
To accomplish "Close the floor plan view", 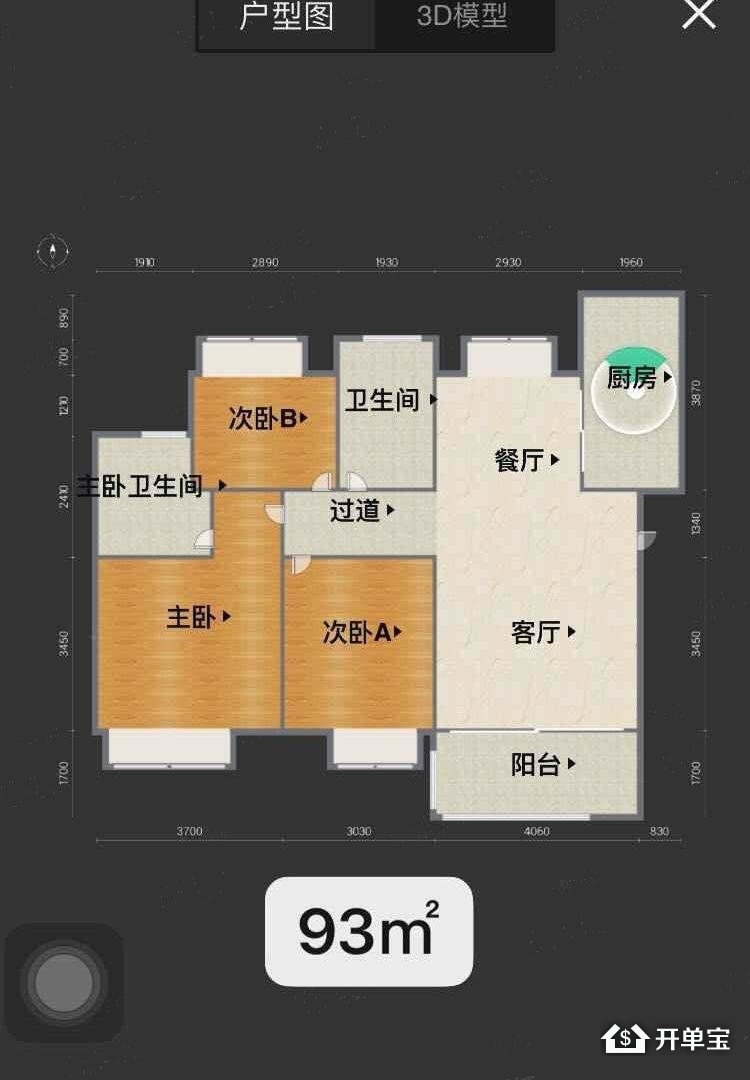I will (x=698, y=14).
